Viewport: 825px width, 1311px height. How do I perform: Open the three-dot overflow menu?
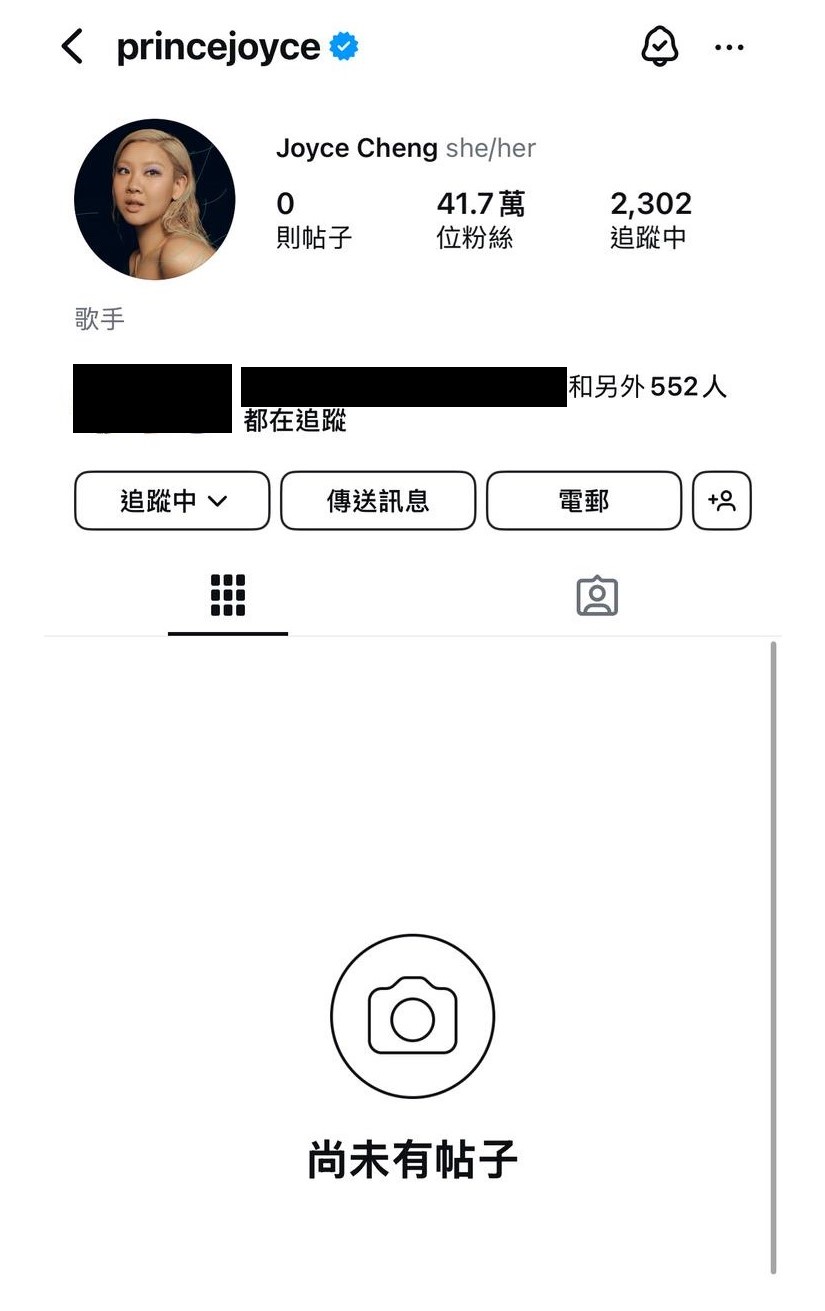[x=729, y=47]
